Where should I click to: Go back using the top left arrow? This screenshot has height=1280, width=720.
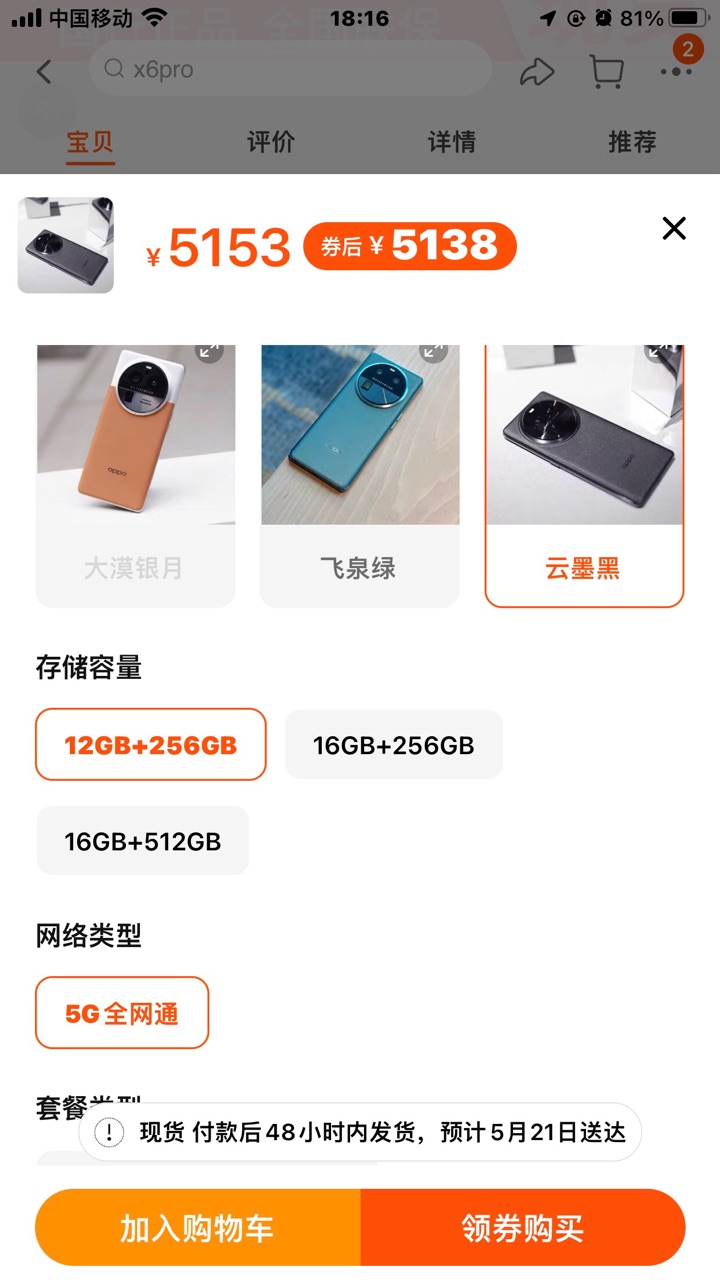click(x=44, y=71)
